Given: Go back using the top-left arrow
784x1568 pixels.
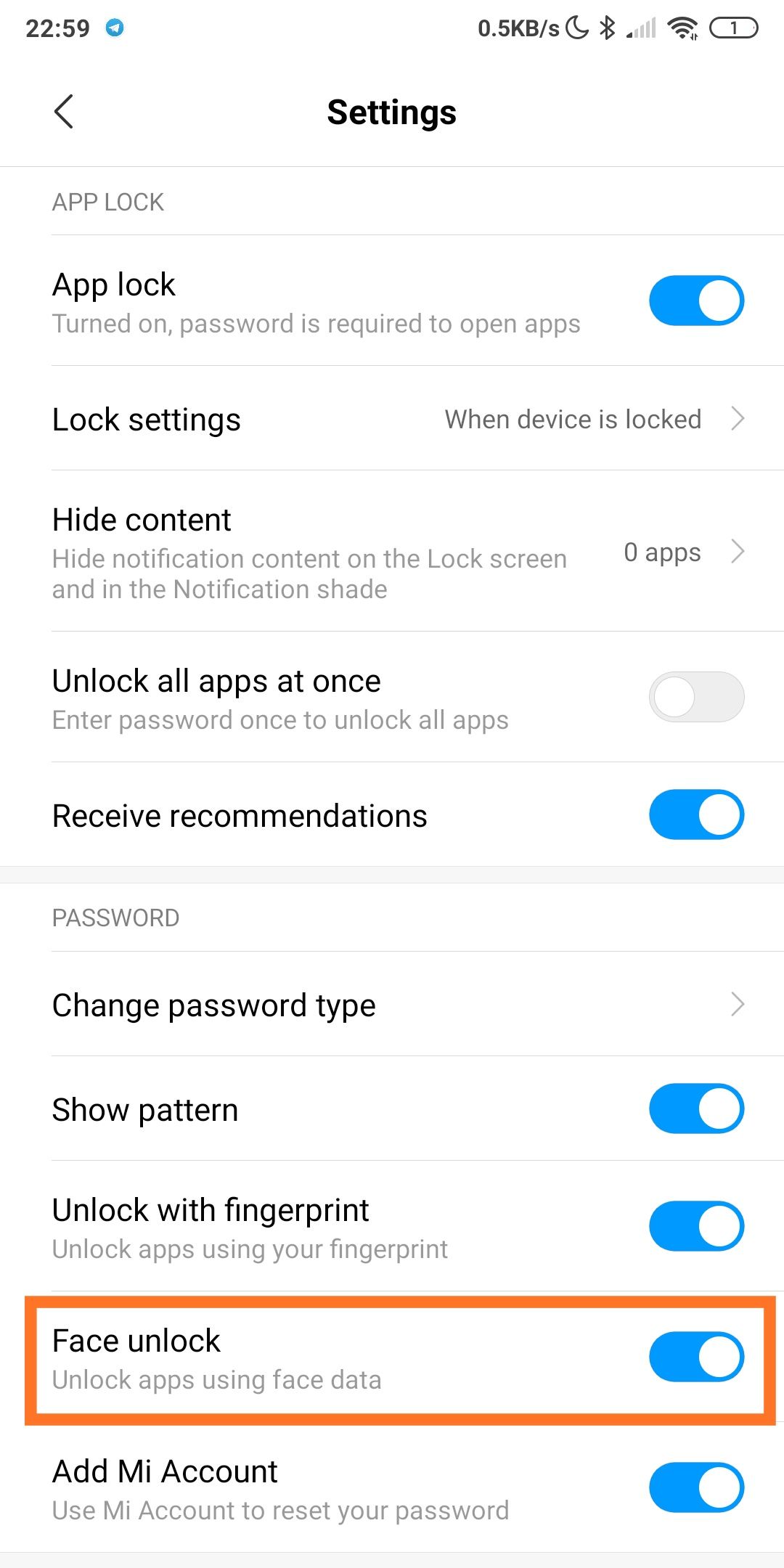Looking at the screenshot, I should tap(64, 112).
